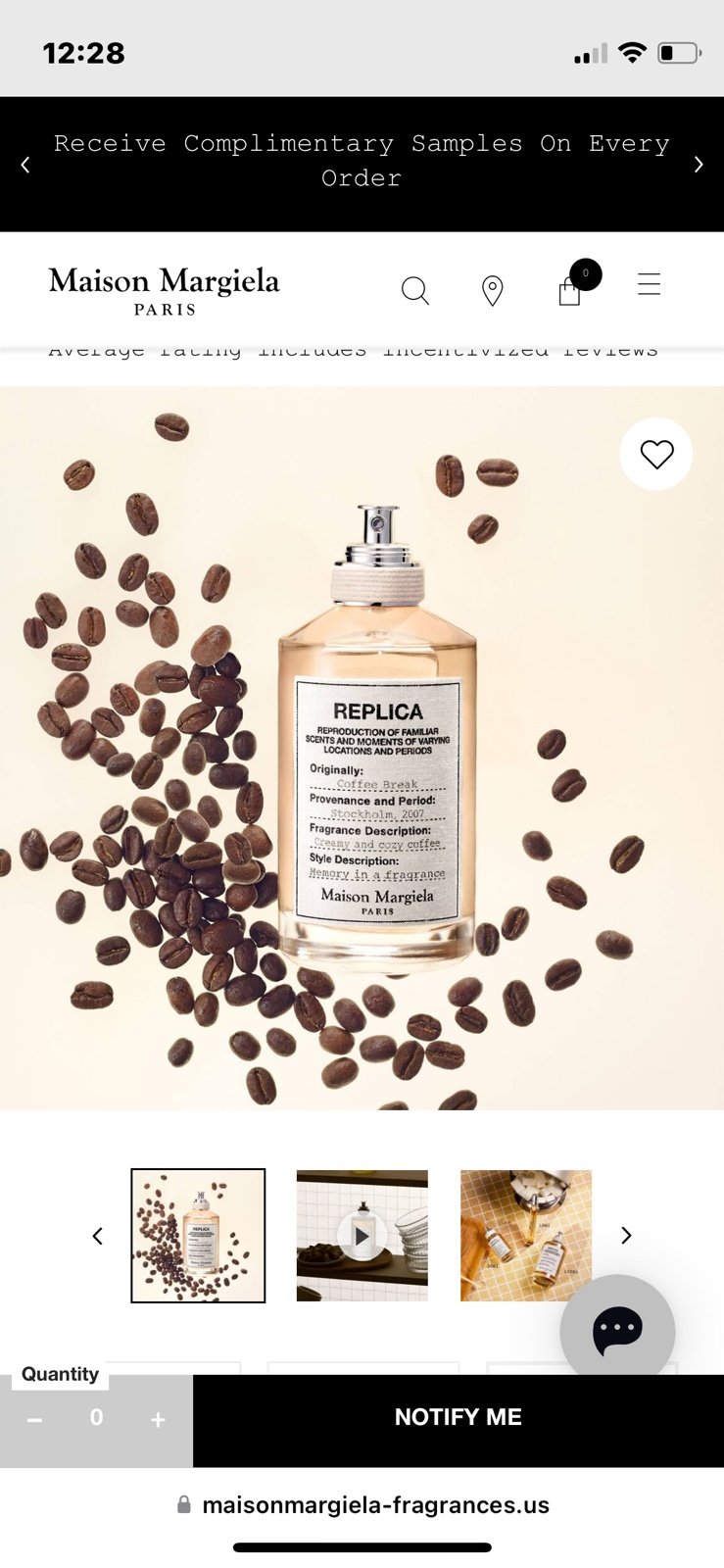This screenshot has height=1568, width=724.
Task: Go to Maison Margiela home page
Action: pos(165,291)
